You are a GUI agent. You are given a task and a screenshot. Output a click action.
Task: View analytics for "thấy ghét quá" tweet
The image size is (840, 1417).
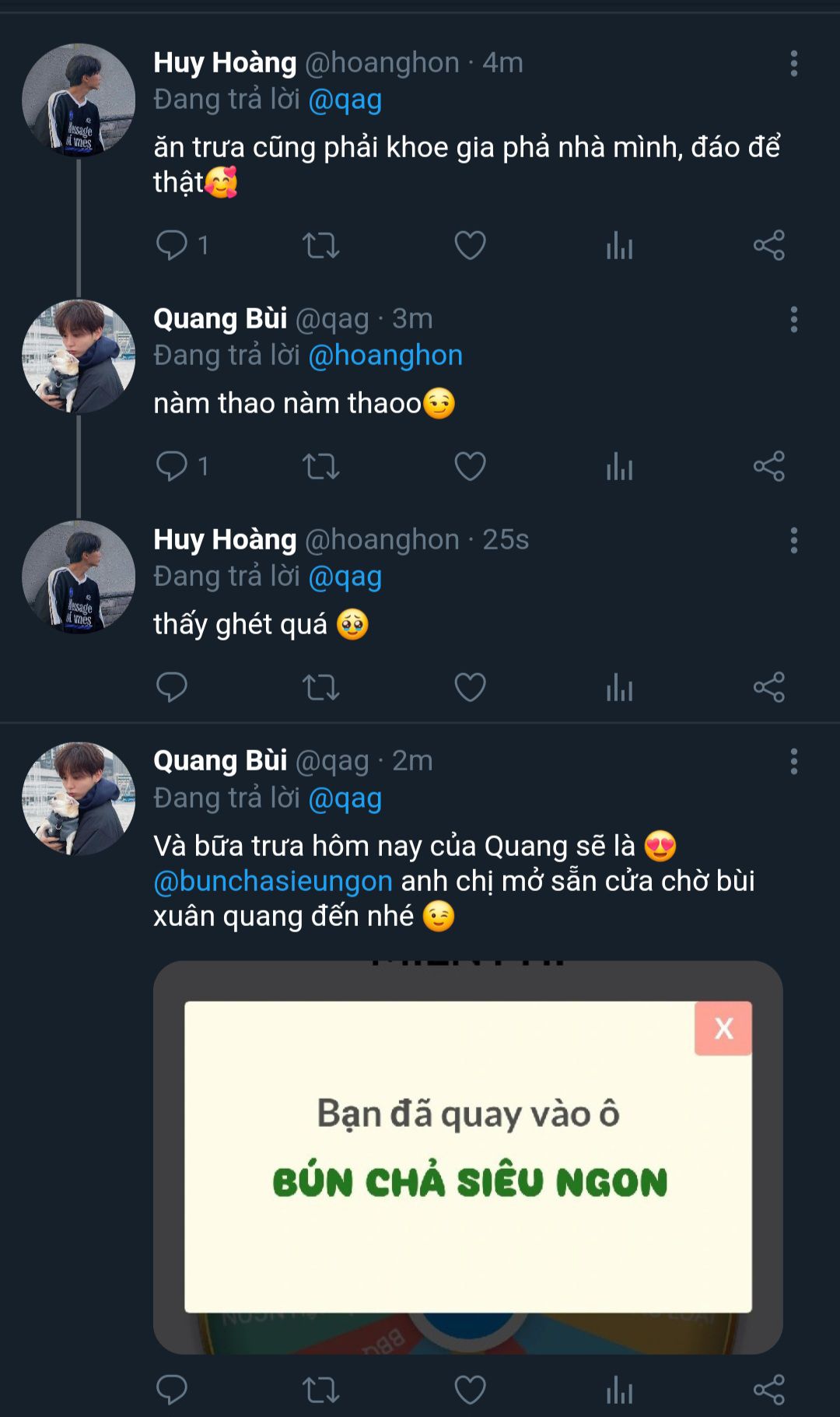pyautogui.click(x=619, y=687)
